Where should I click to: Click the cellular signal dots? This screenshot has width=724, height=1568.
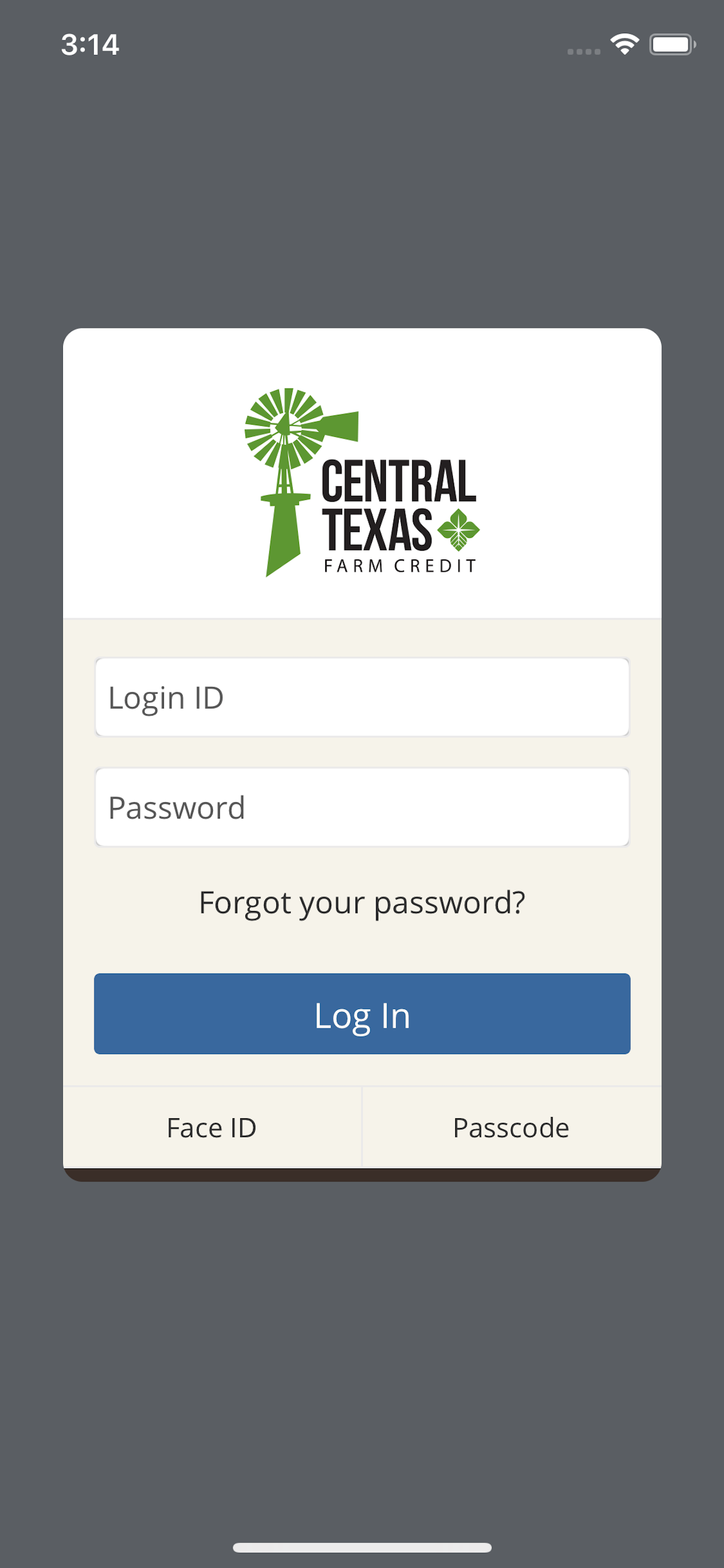tap(583, 52)
